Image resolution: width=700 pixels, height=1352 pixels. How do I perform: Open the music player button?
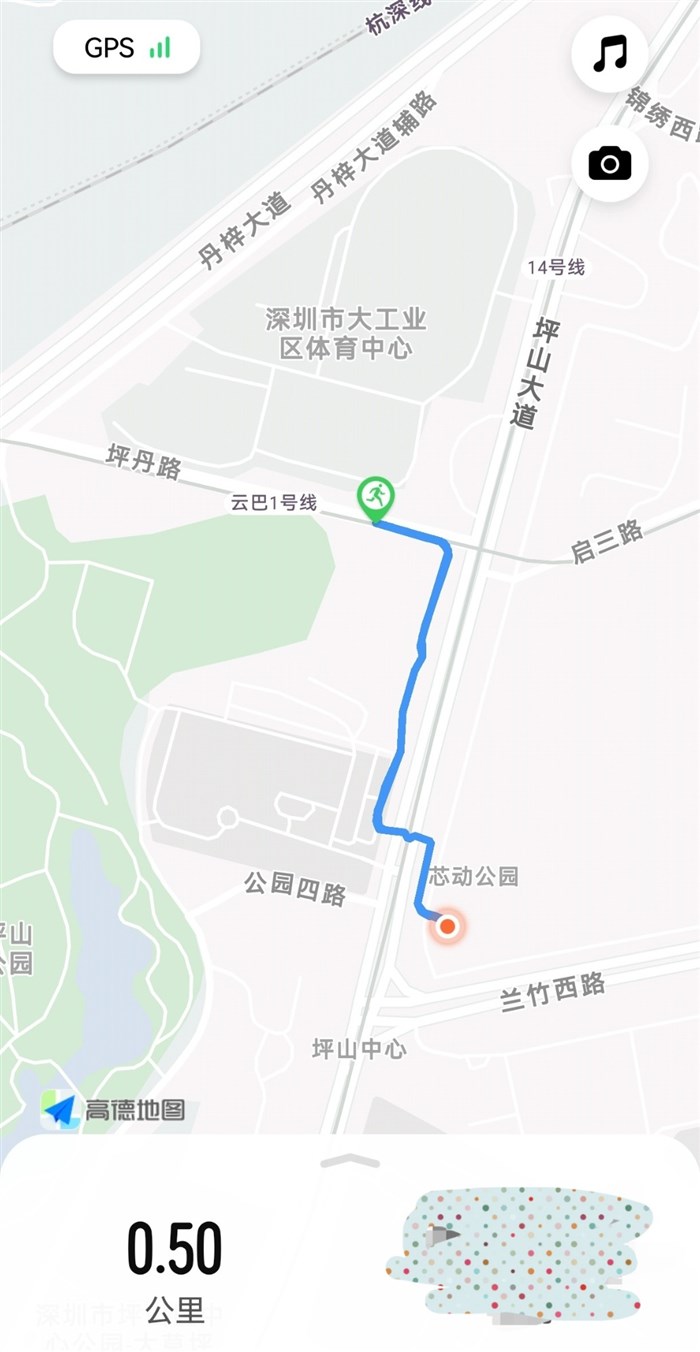coord(609,54)
